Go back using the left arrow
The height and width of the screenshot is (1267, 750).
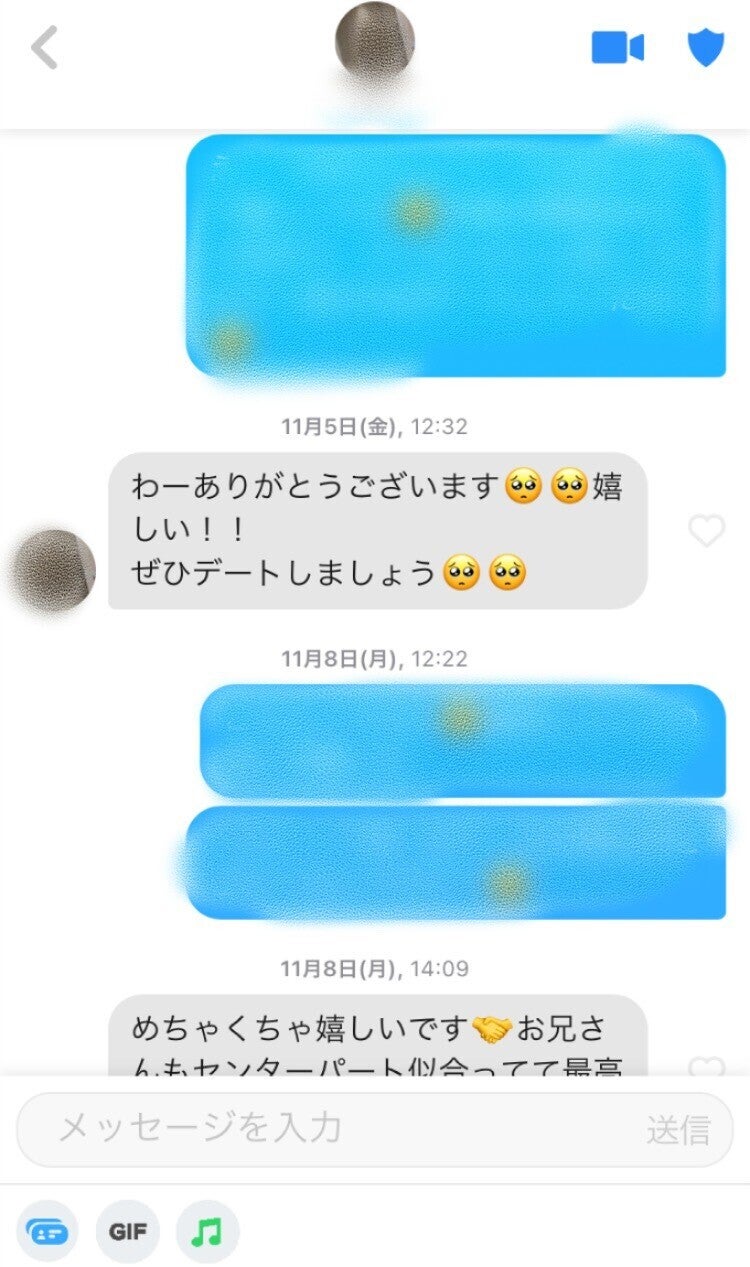45,48
